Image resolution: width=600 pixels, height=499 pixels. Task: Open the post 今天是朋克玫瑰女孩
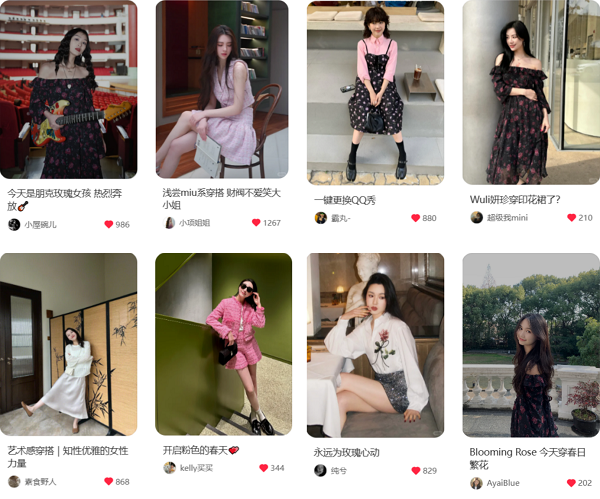[x=68, y=90]
